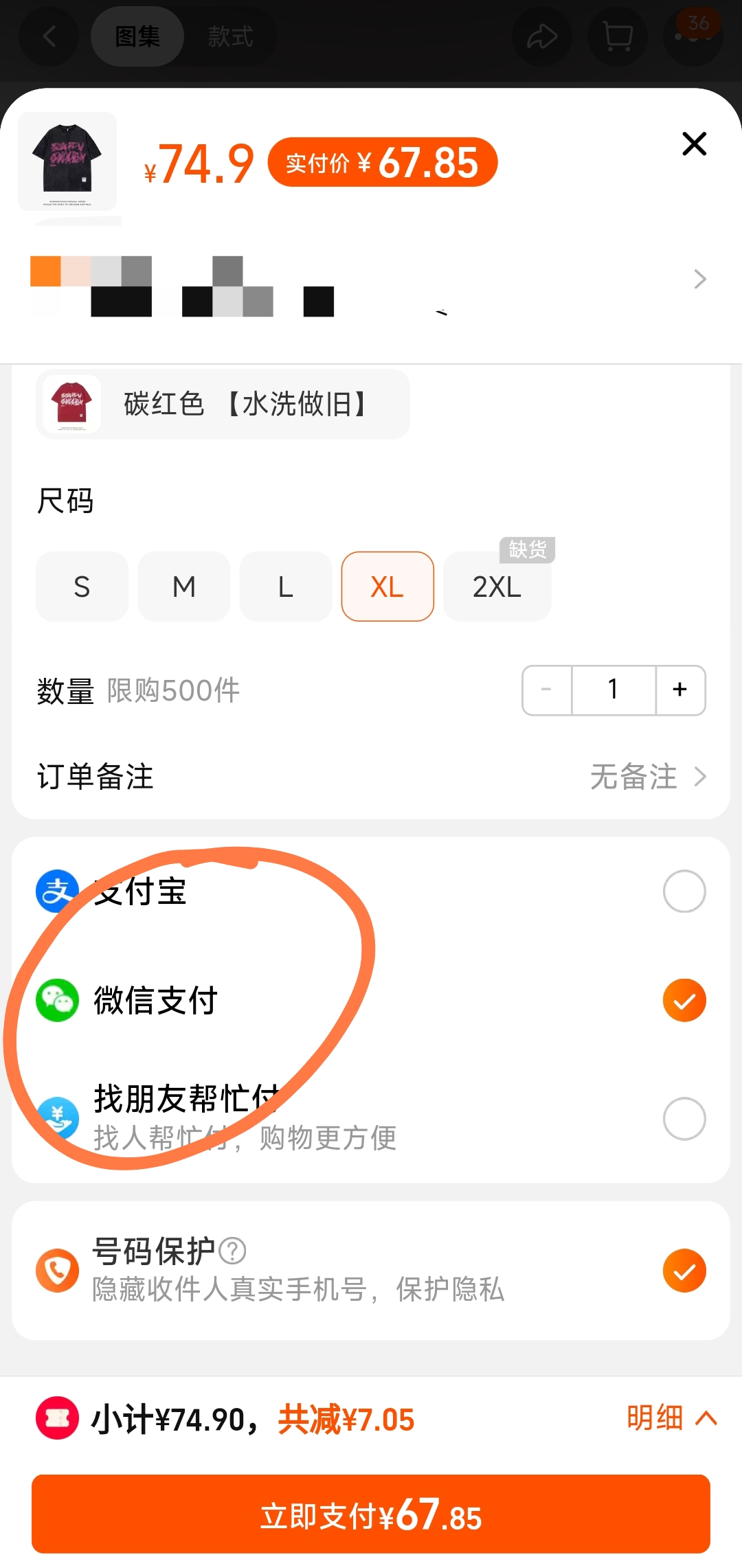This screenshot has width=742, height=1568.
Task: Increase quantity with plus stepper
Action: click(x=679, y=690)
